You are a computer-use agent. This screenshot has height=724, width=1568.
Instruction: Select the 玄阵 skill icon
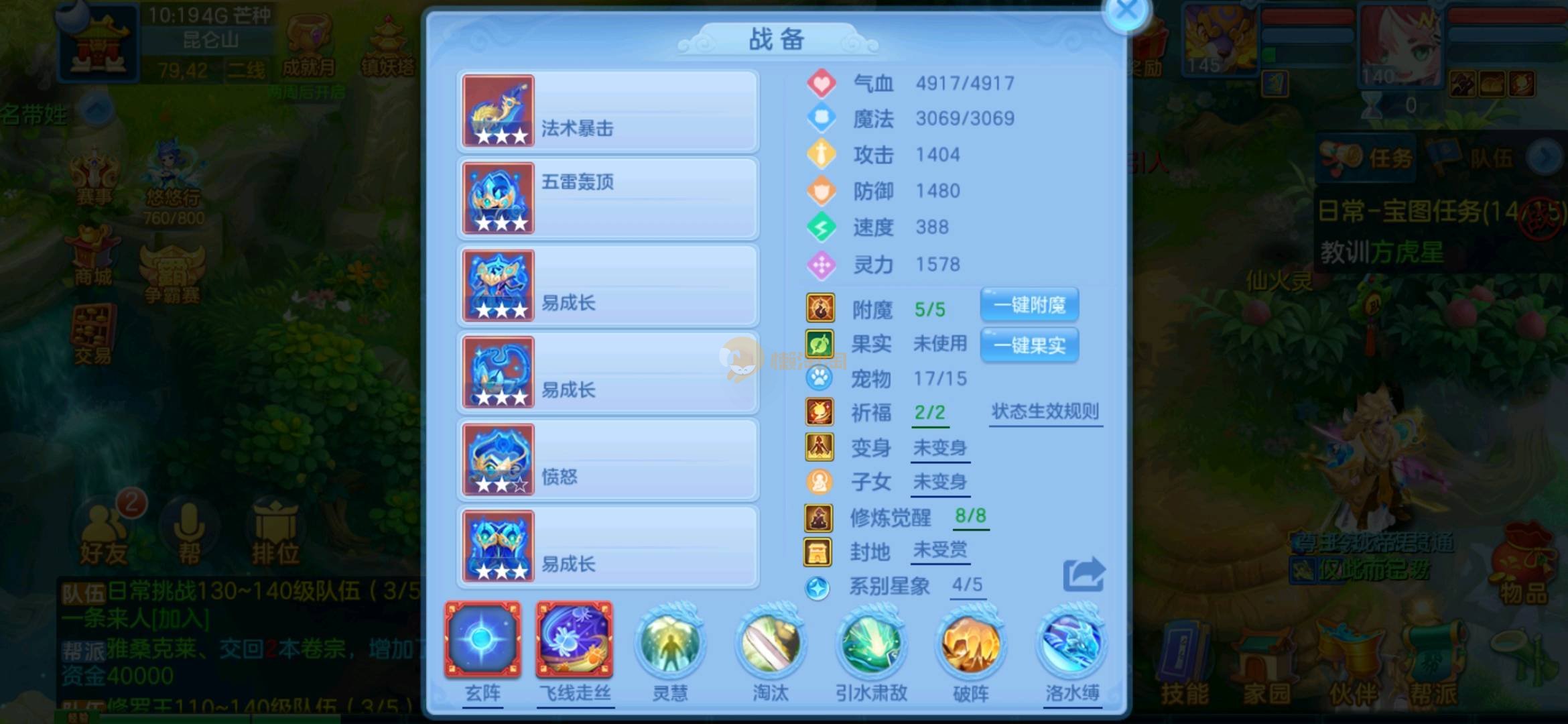[482, 640]
